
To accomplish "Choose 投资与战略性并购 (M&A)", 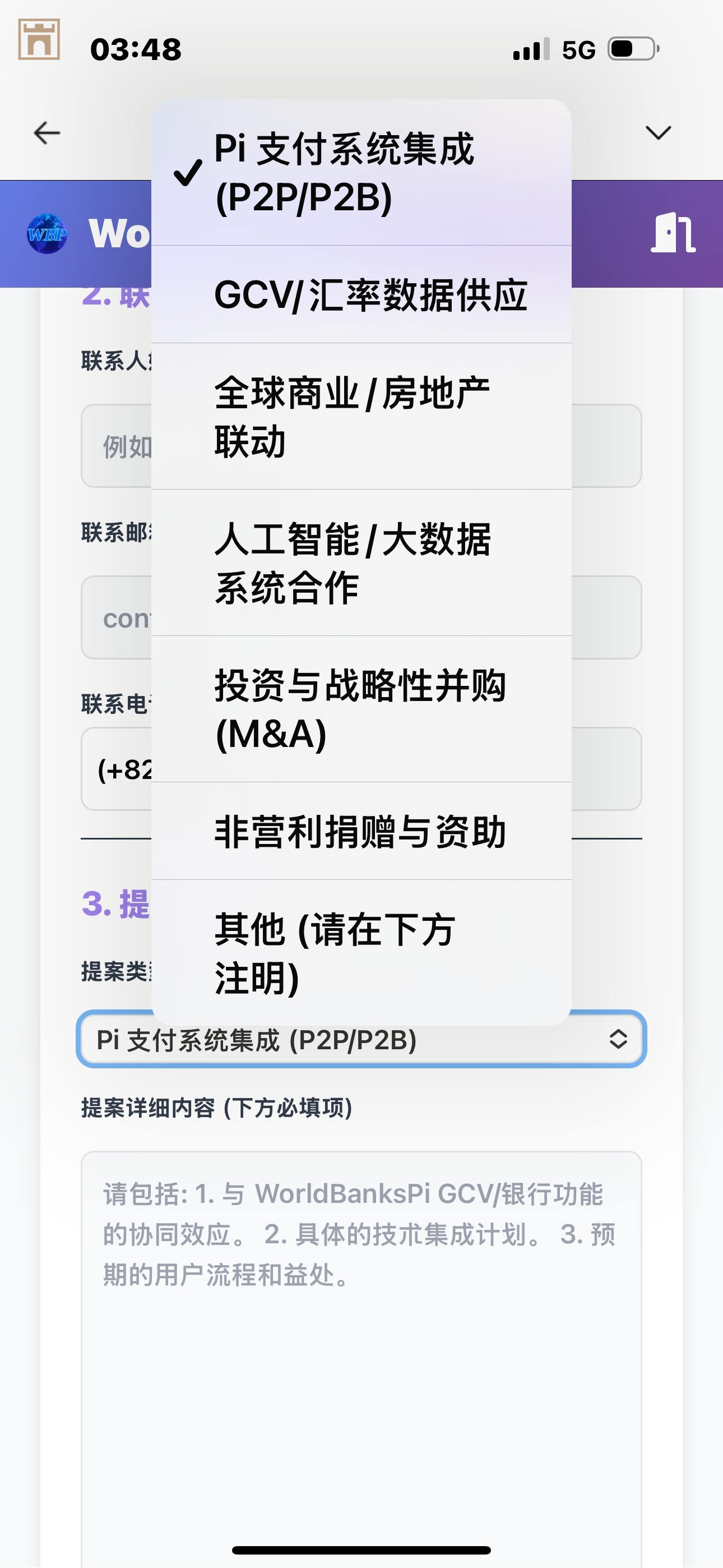I will tap(360, 709).
